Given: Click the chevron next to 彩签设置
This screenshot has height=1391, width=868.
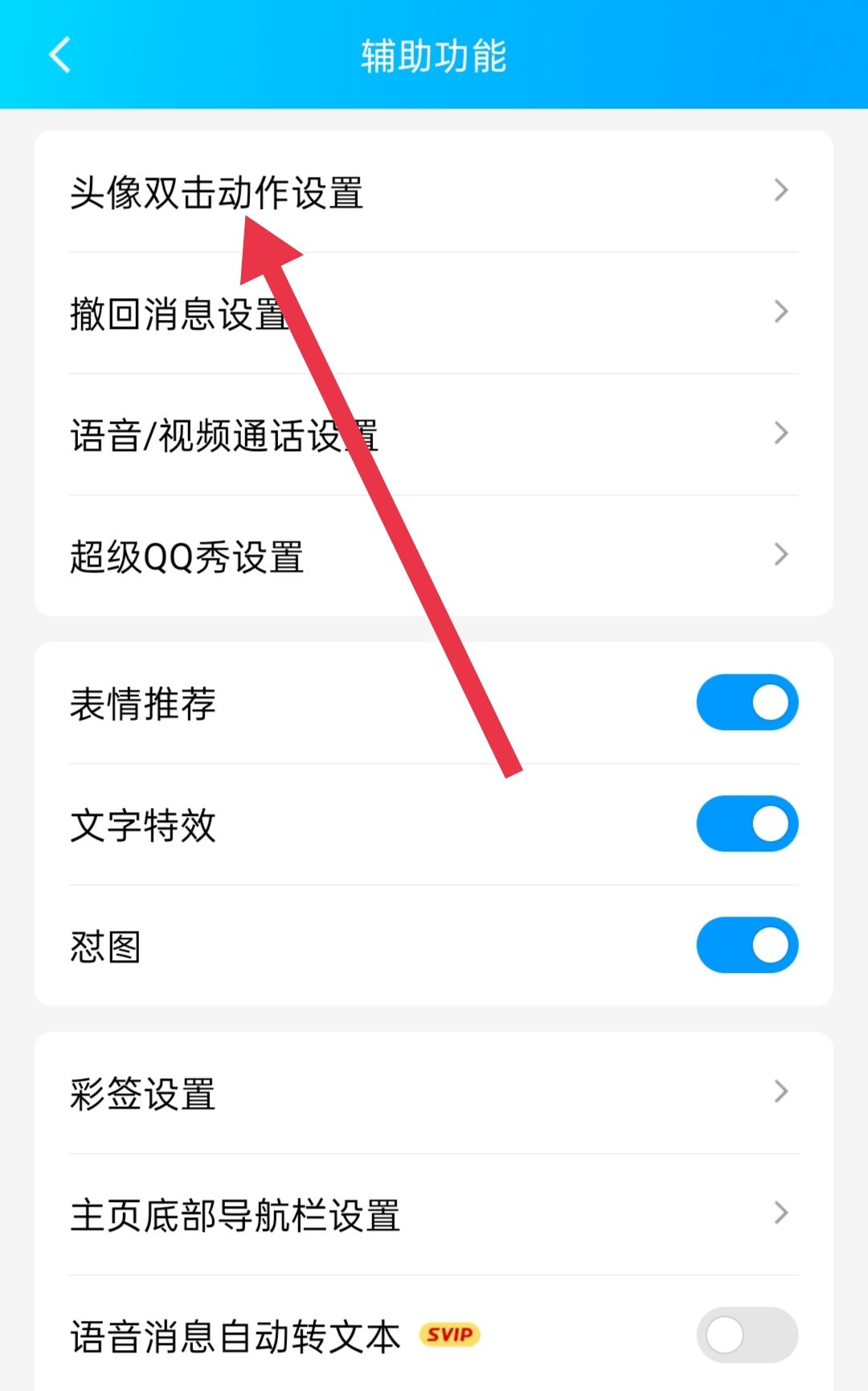Looking at the screenshot, I should (780, 1091).
